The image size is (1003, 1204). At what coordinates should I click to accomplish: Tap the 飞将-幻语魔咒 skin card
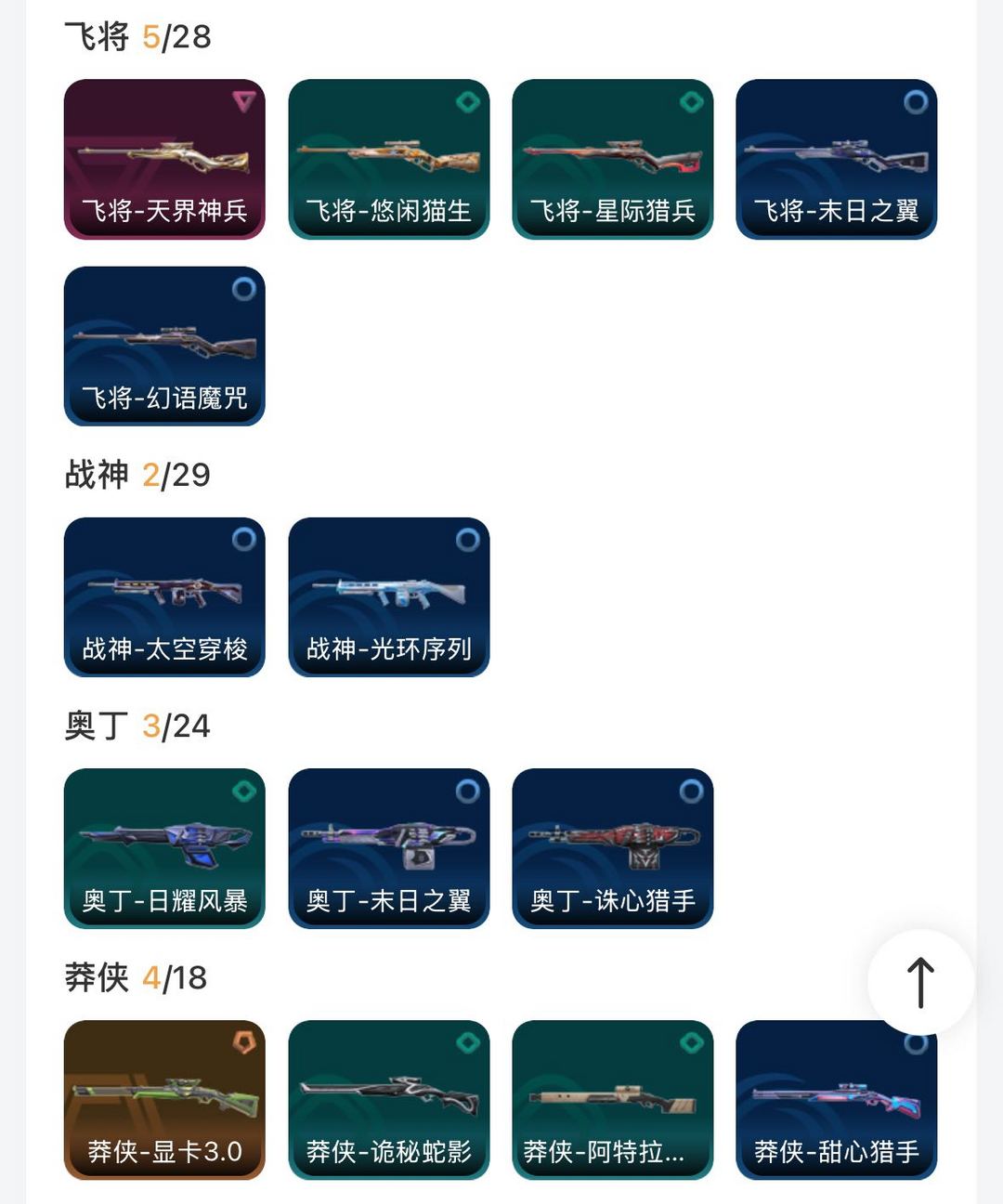pyautogui.click(x=164, y=347)
